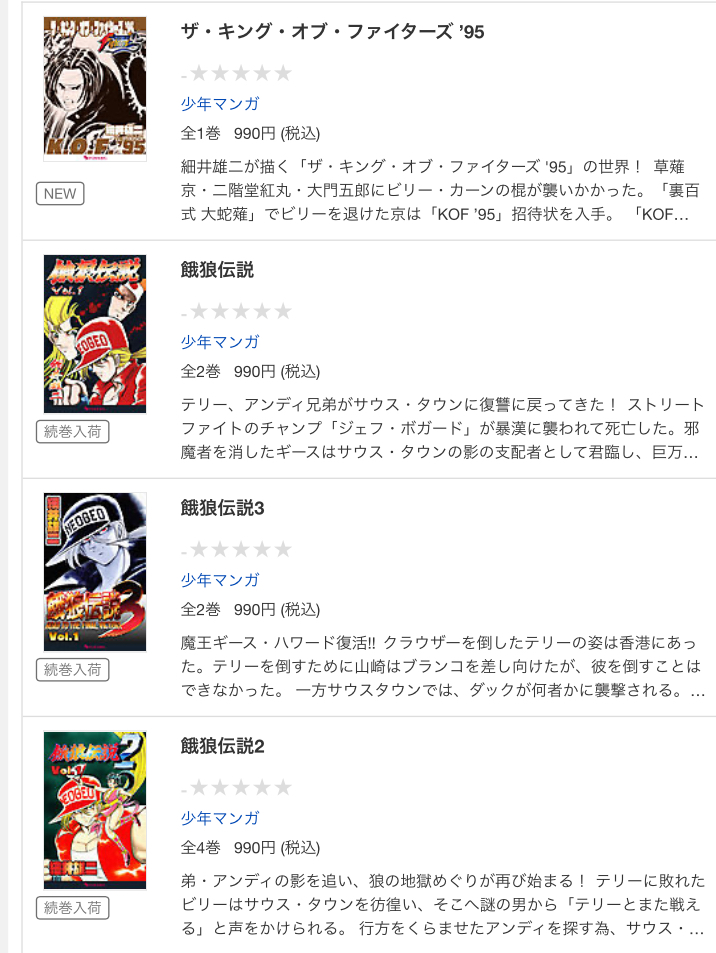Tap the KOF '95 cover image

pos(94,89)
